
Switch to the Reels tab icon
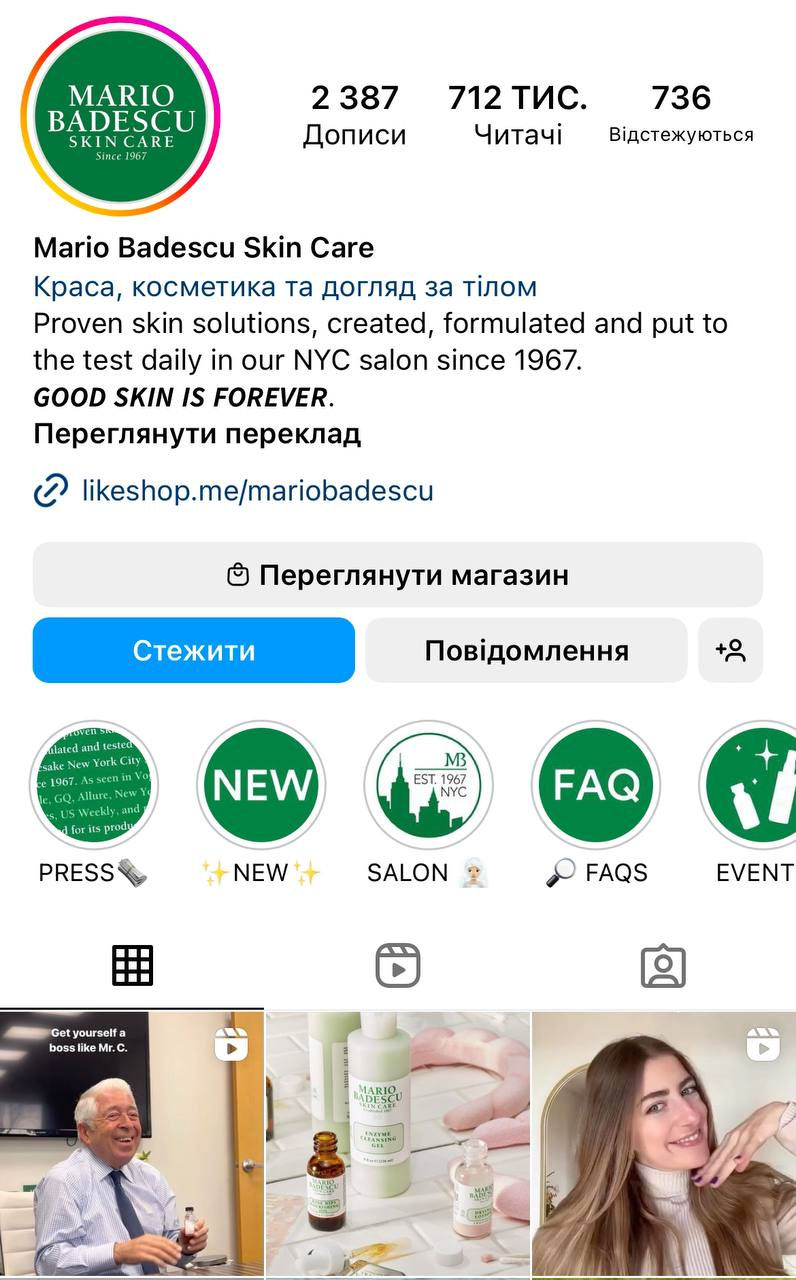[398, 963]
